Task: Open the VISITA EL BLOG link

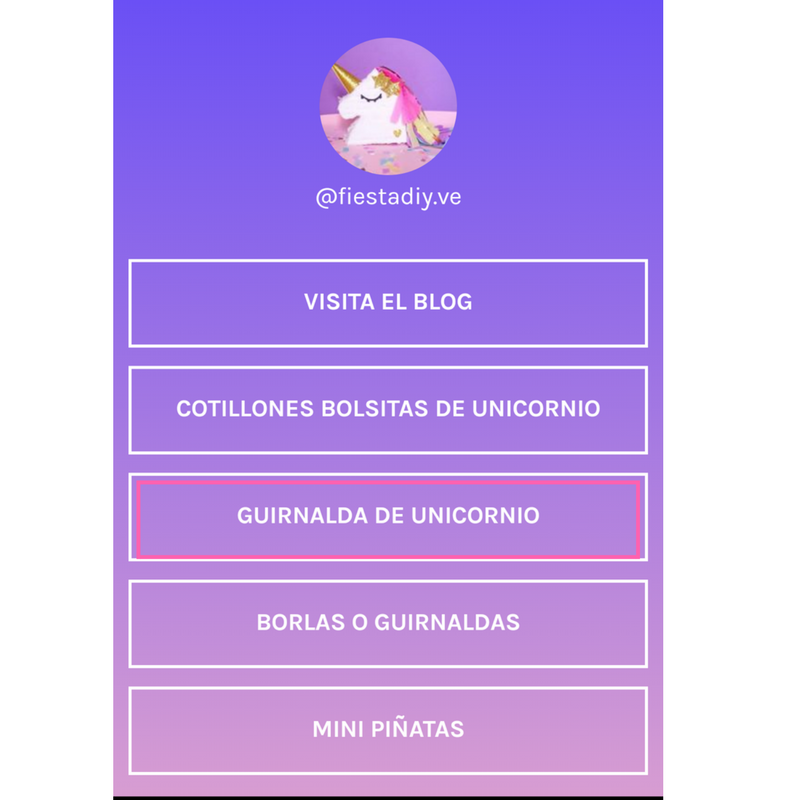Action: tap(388, 303)
